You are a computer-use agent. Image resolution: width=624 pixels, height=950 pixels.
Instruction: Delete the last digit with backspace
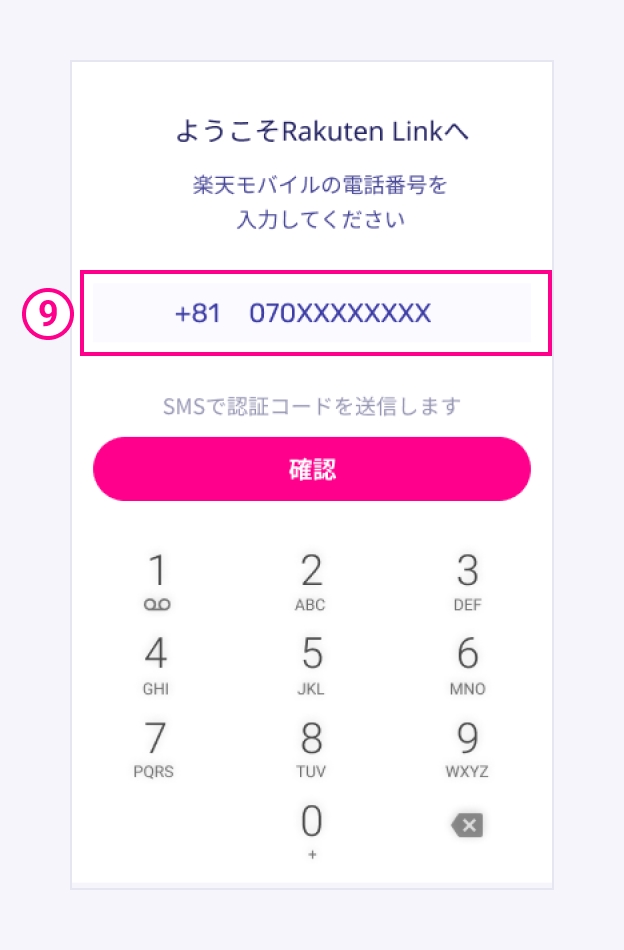pyautogui.click(x=467, y=825)
